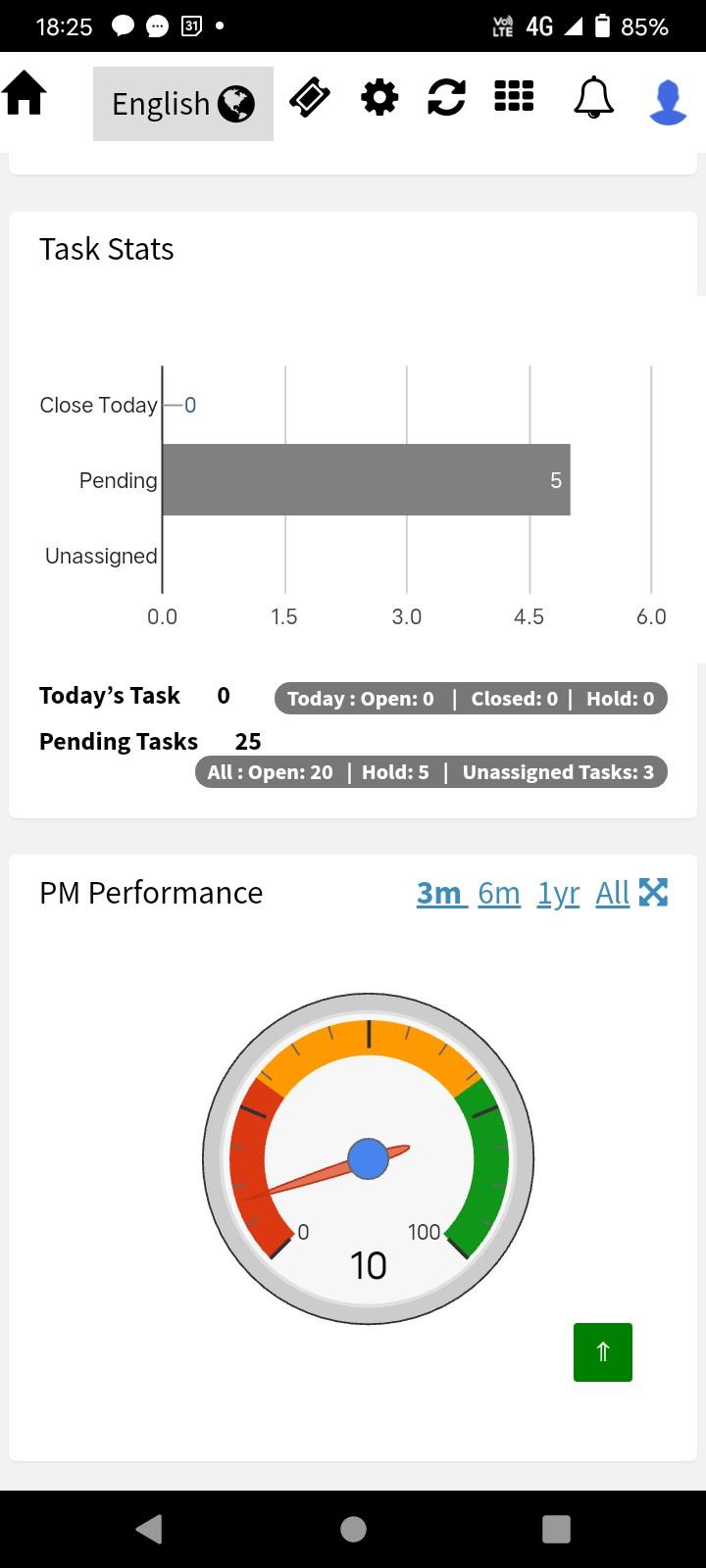
Task: Open the user profile icon
Action: [x=668, y=101]
